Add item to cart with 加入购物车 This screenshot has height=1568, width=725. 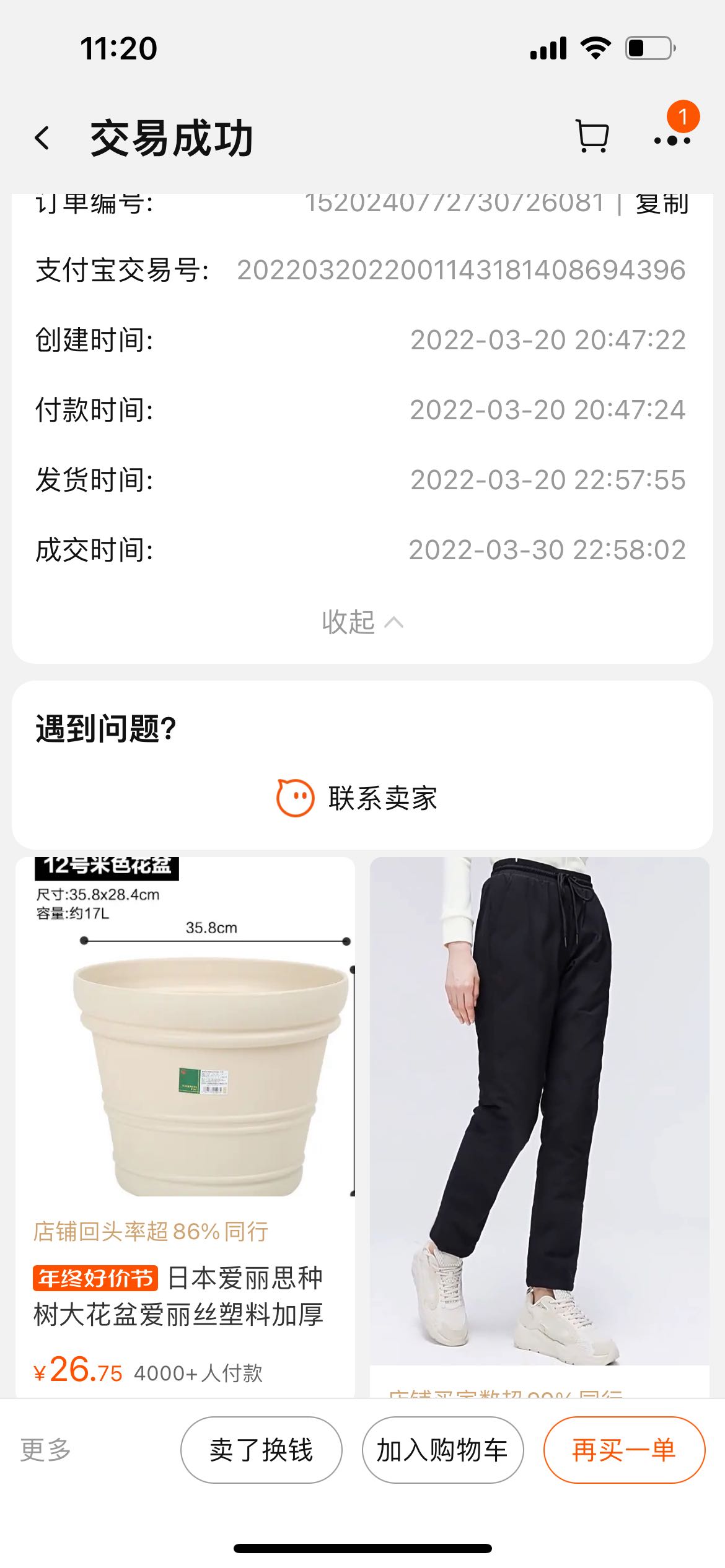click(x=442, y=1450)
